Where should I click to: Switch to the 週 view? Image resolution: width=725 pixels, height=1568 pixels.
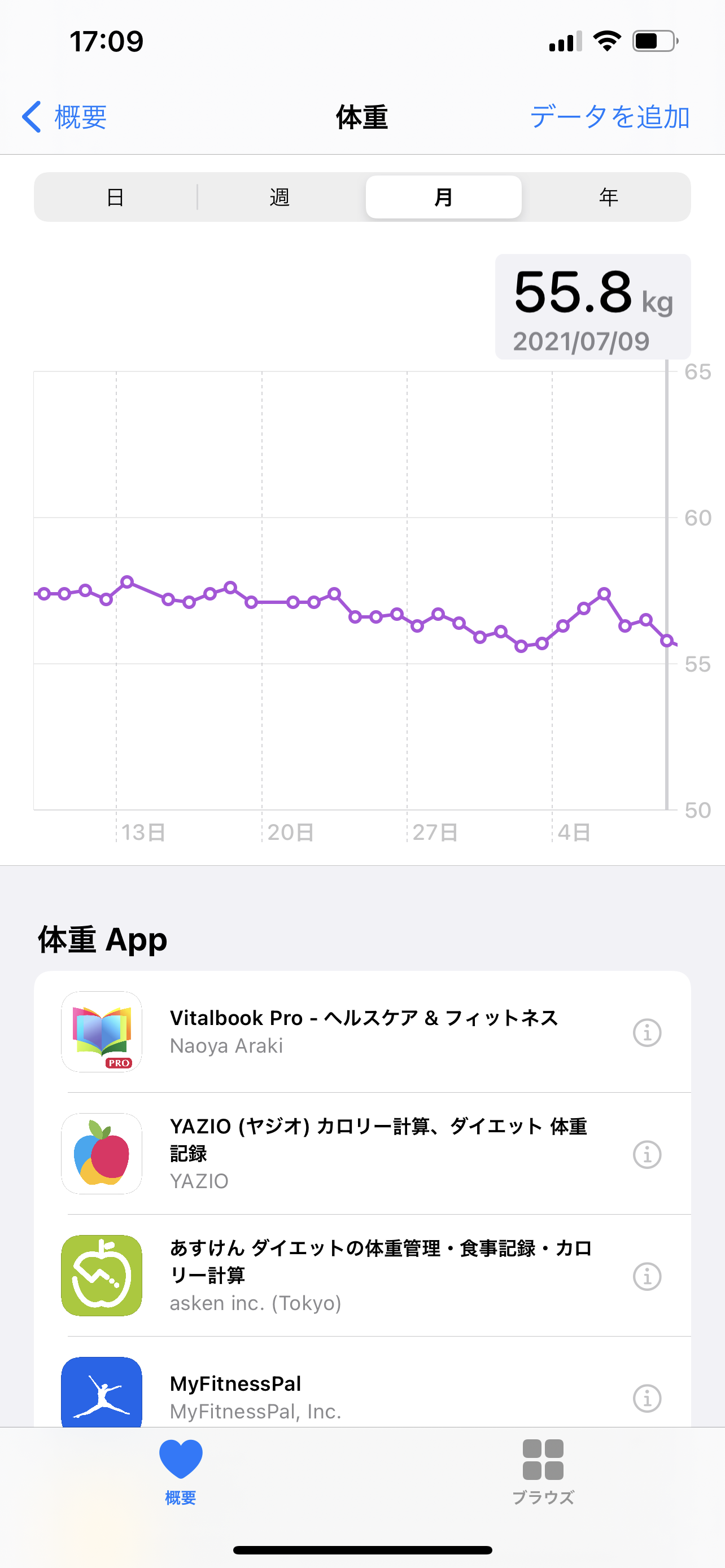tap(279, 197)
